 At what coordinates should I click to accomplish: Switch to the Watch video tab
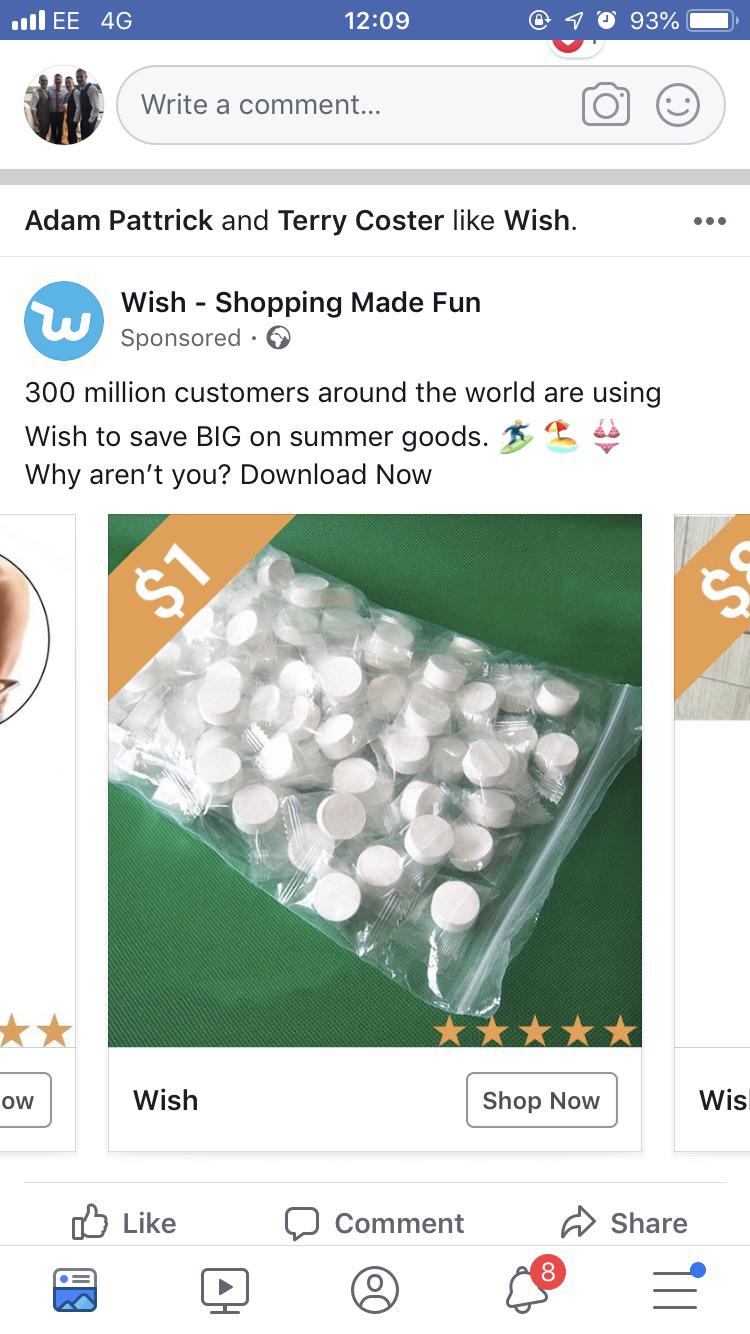tap(225, 1289)
